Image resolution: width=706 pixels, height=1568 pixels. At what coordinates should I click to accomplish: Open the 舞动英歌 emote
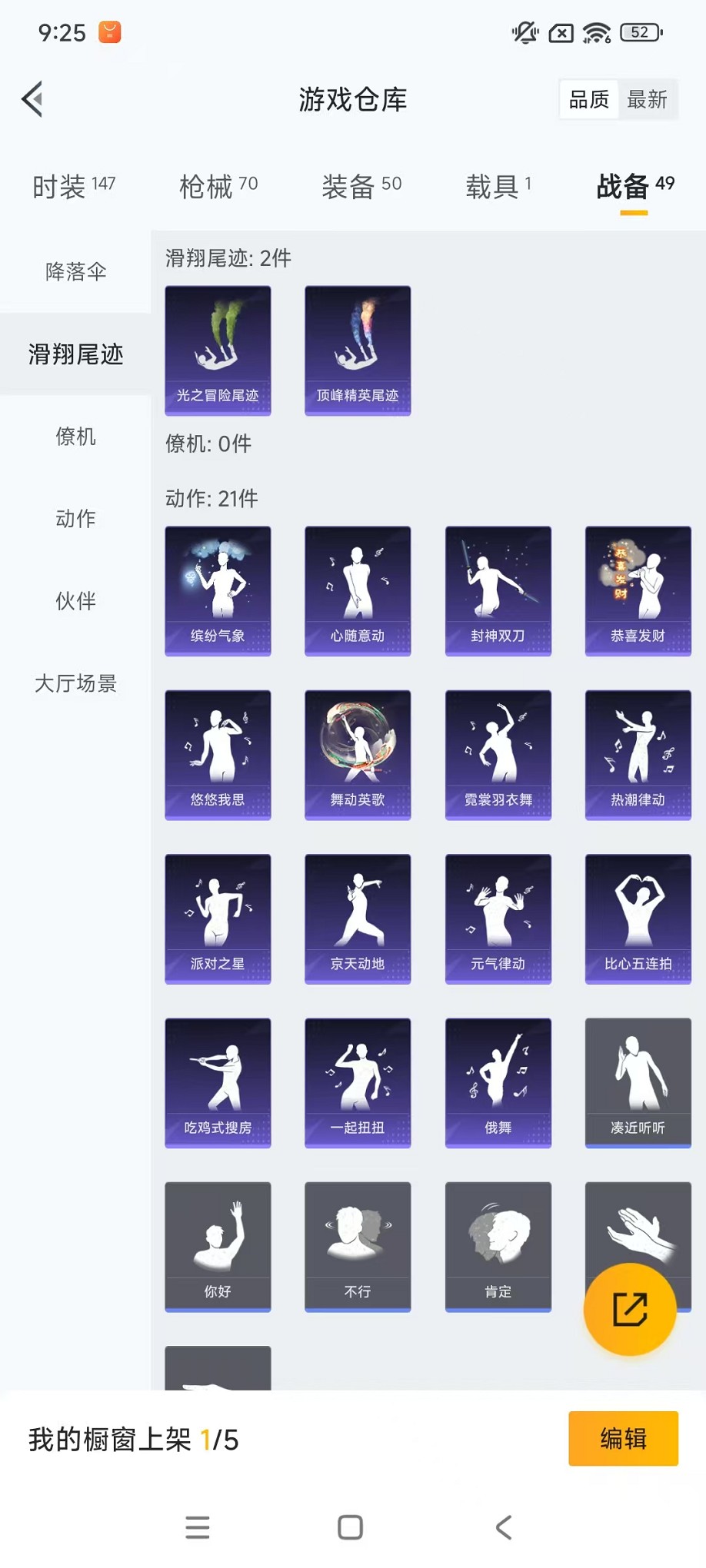pos(358,754)
